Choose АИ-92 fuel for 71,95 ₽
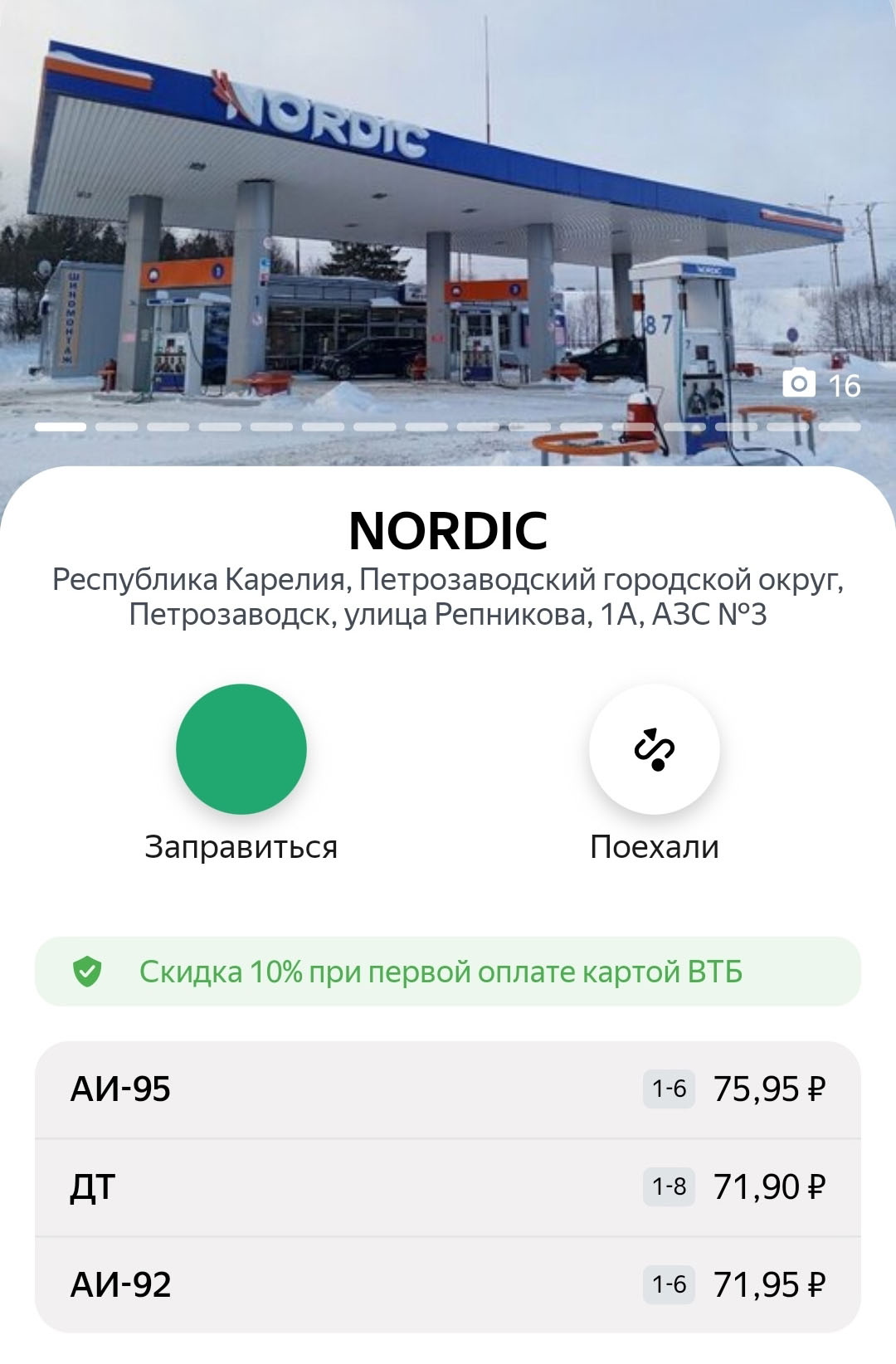This screenshot has height=1364, width=896. (x=448, y=1284)
